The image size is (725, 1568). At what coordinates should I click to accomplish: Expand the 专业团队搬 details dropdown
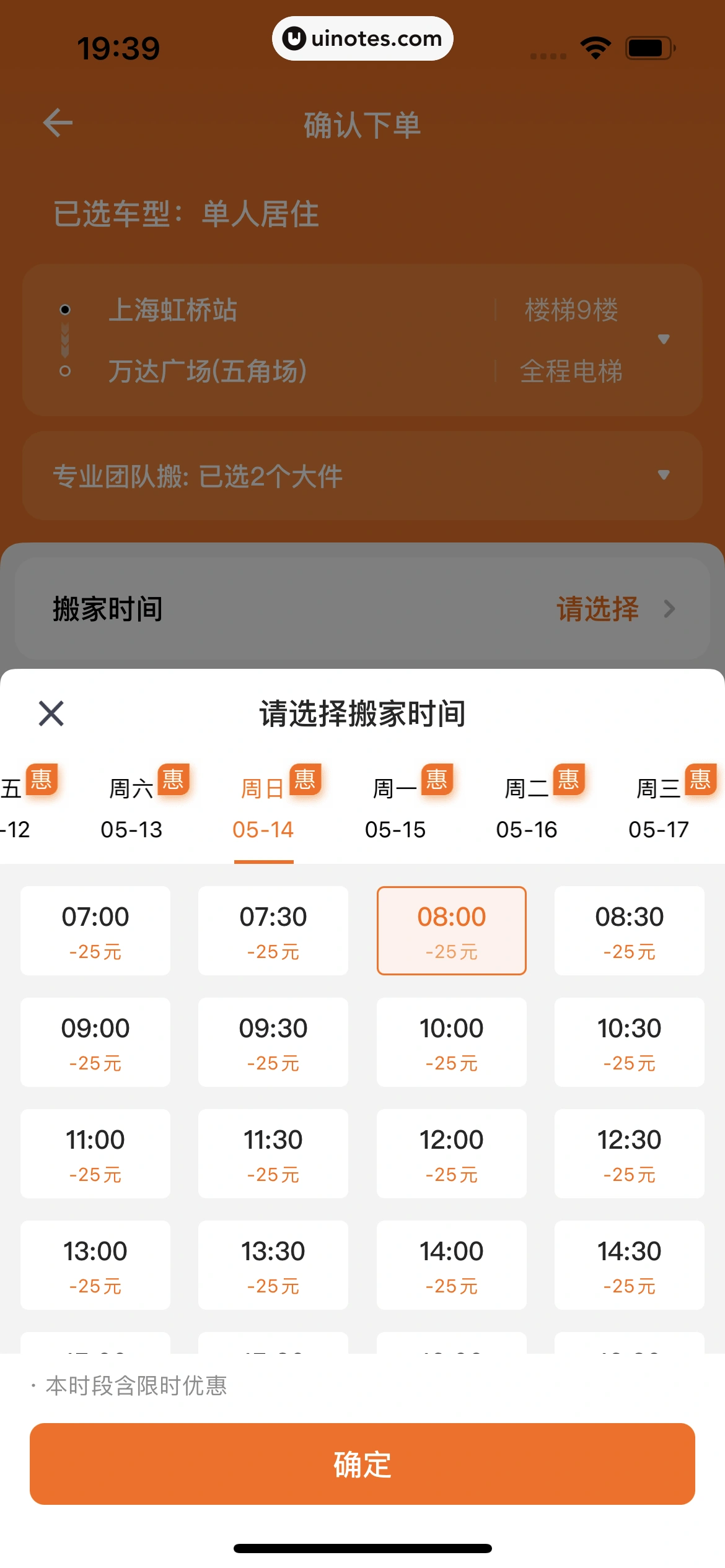click(x=664, y=475)
